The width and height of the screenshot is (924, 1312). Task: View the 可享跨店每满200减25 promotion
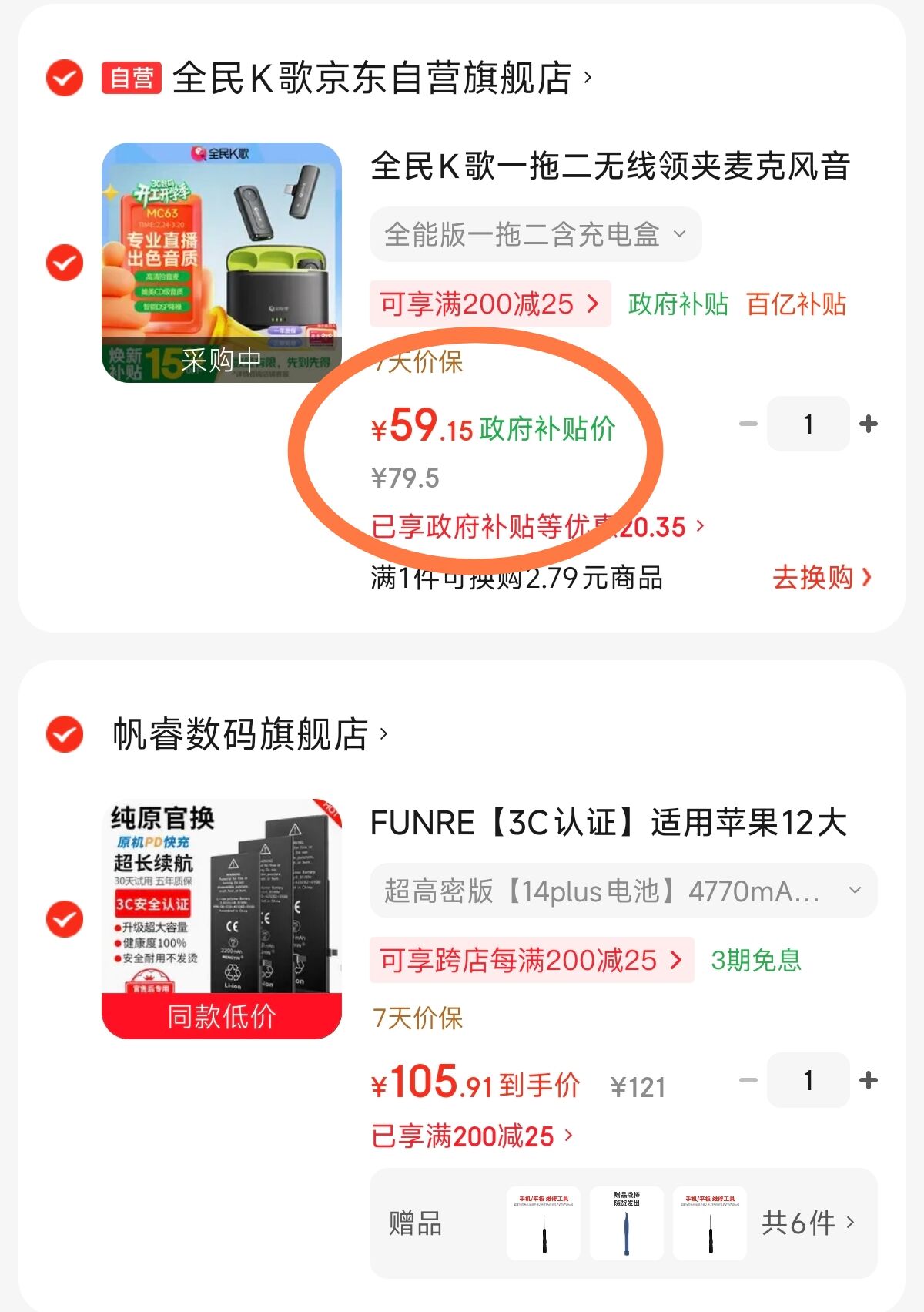531,960
